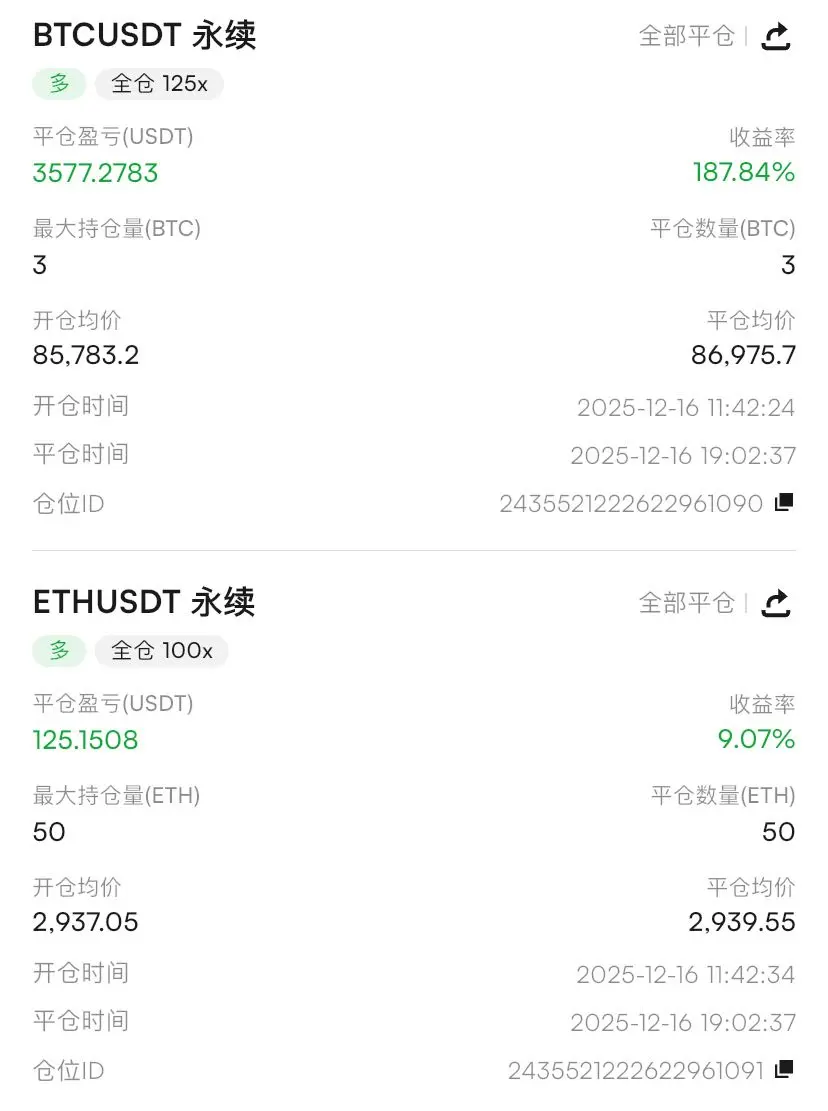828x1111 pixels.
Task: Share the BTCUSDT position record
Action: click(x=776, y=37)
